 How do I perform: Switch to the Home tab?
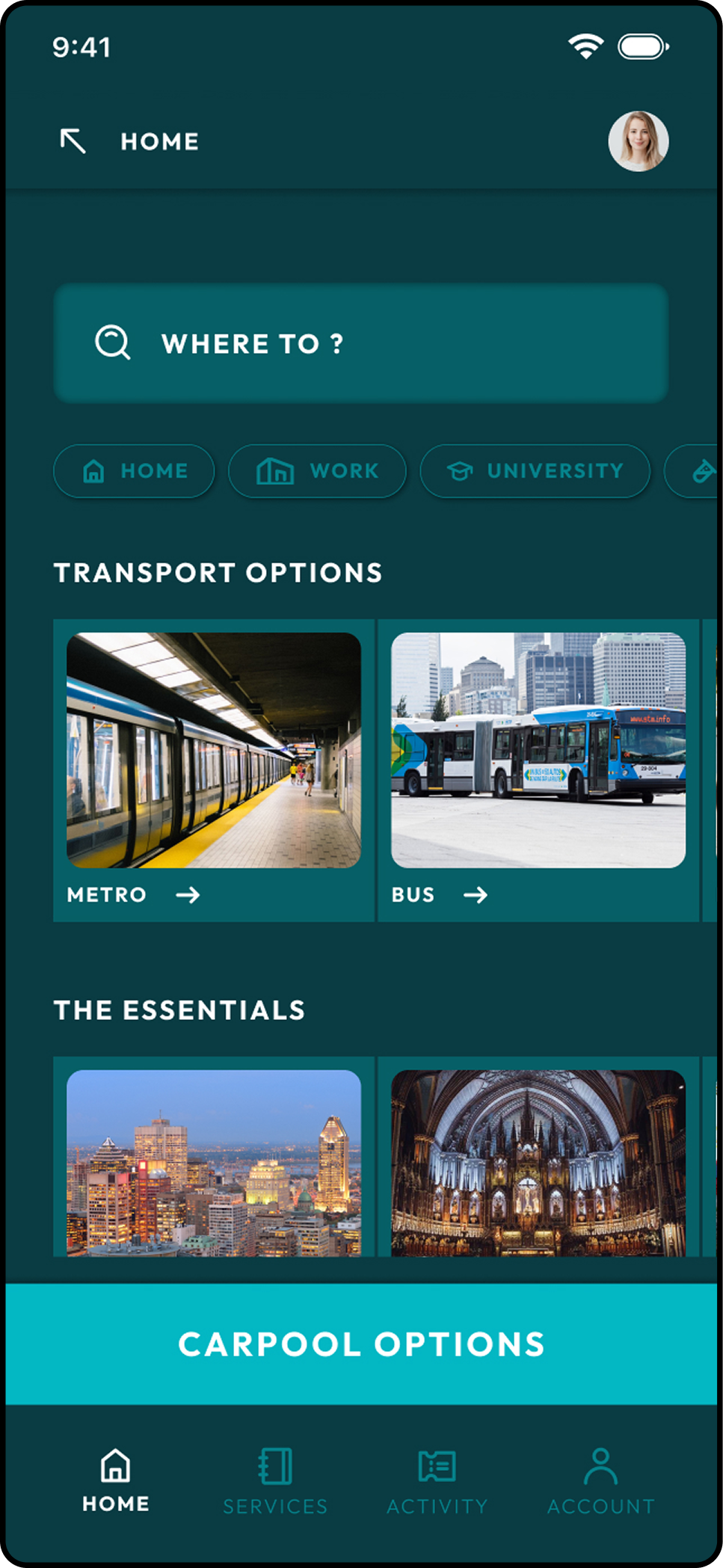tap(116, 1480)
